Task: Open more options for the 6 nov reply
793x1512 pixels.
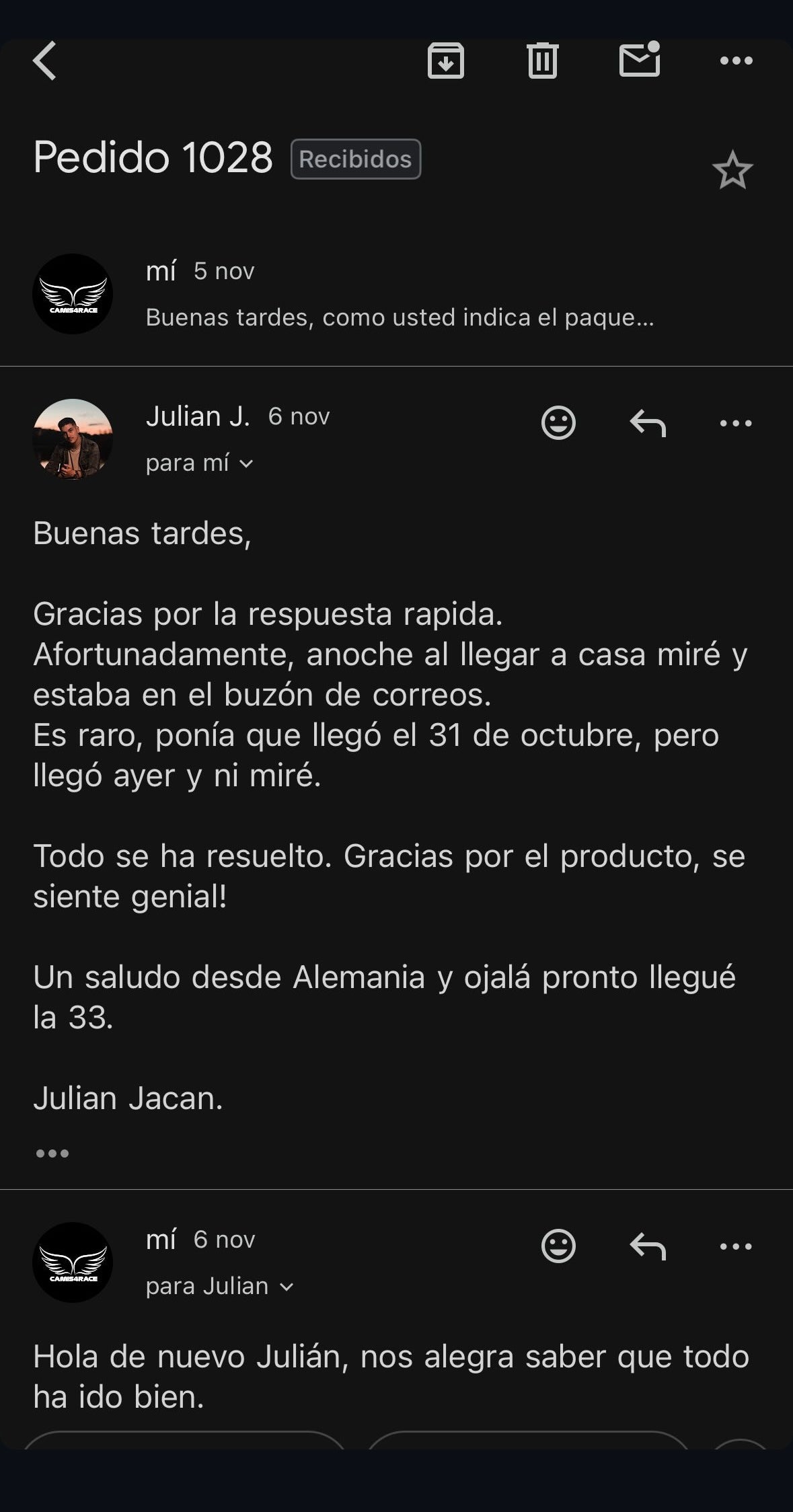Action: tap(736, 1246)
